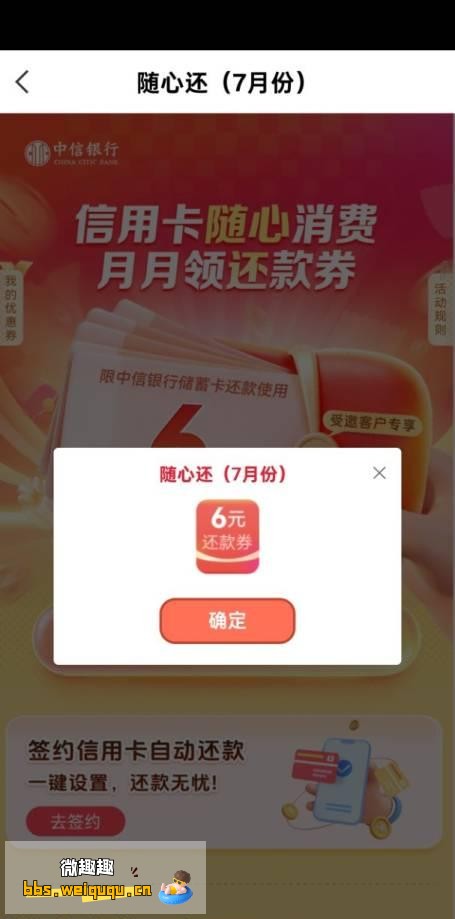
Task: Go back using the top-left arrow
Action: pos(22,83)
